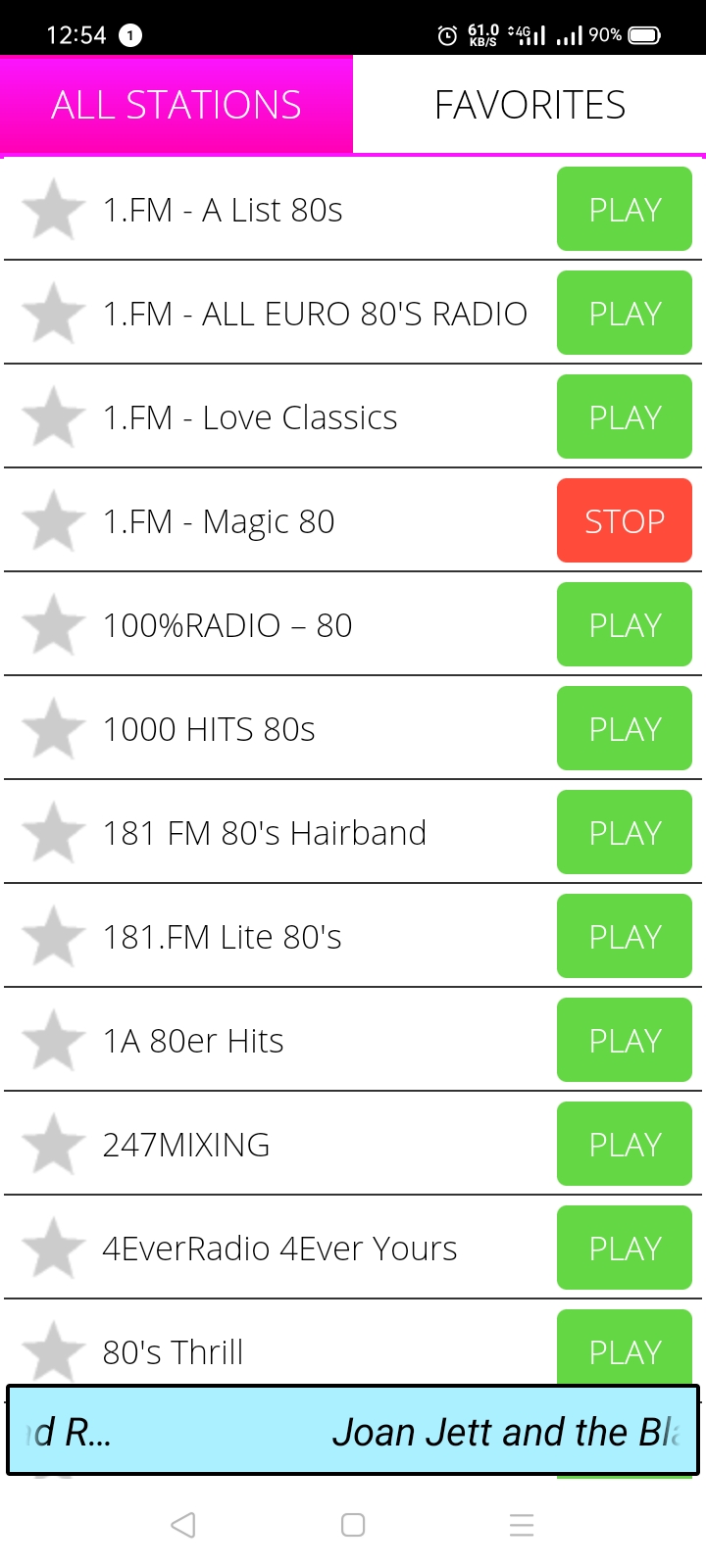Start 181 FM 80's Hairband stream

[x=624, y=832]
